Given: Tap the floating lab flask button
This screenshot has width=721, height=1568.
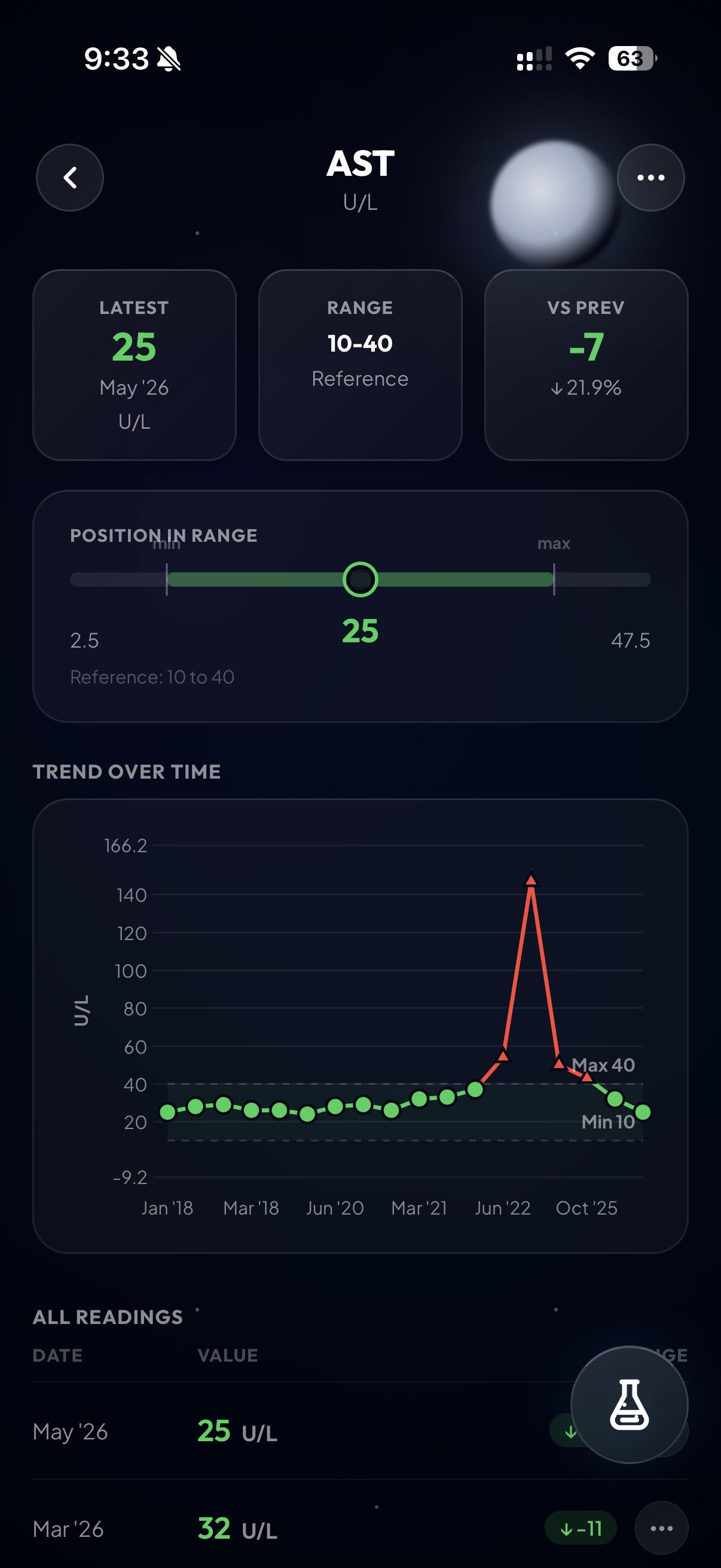Looking at the screenshot, I should tap(629, 1404).
